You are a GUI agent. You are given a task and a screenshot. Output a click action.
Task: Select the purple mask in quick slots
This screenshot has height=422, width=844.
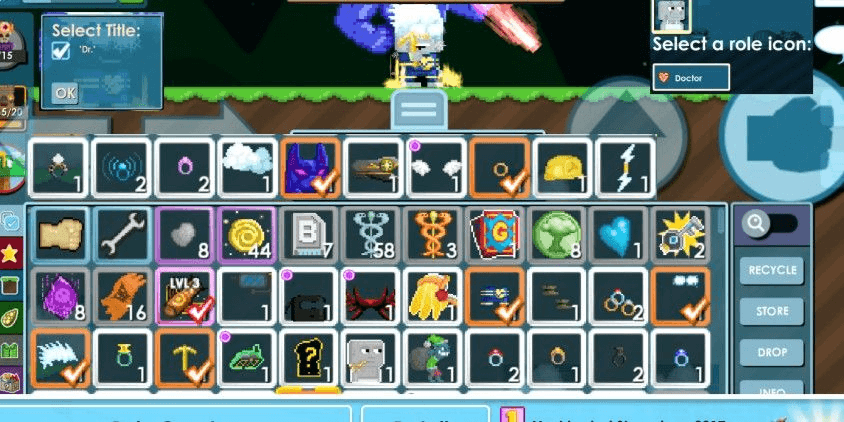pyautogui.click(x=310, y=166)
